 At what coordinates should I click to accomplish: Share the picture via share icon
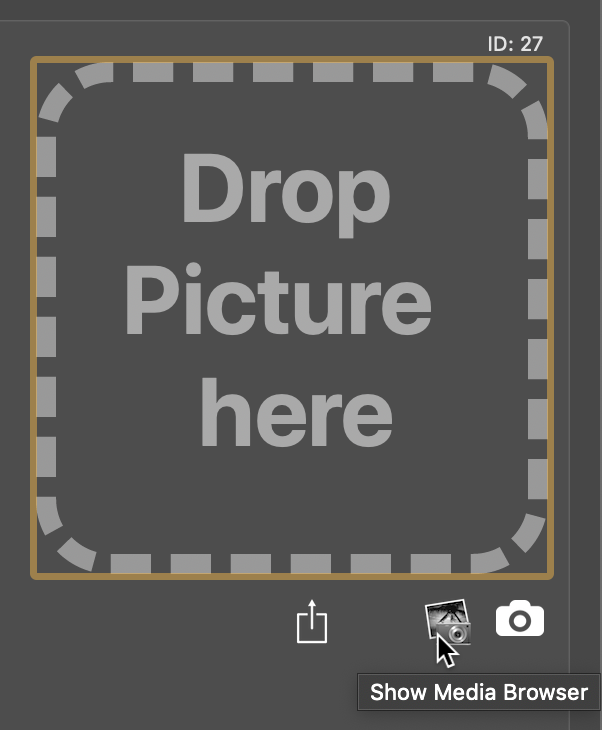click(x=312, y=621)
